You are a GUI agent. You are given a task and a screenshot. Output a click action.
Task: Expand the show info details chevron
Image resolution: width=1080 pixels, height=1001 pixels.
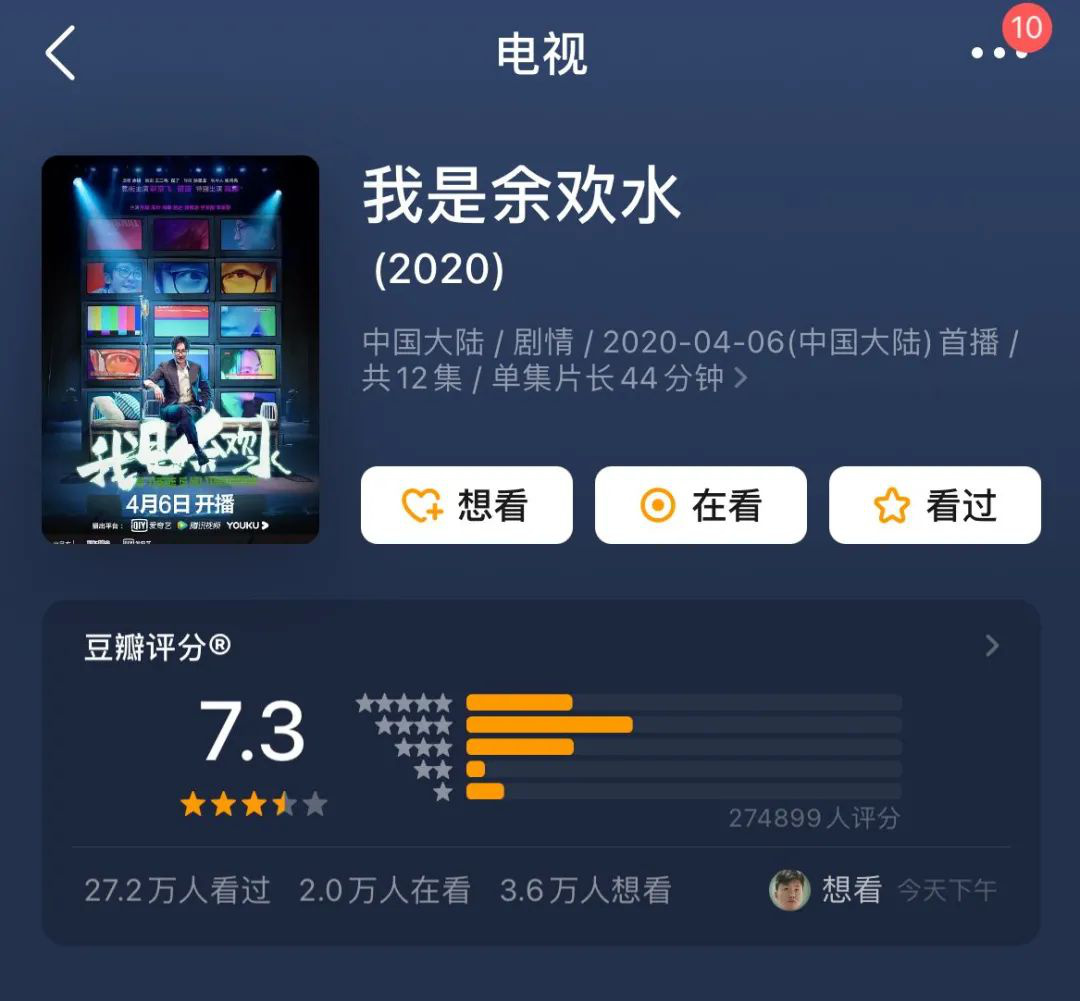741,379
